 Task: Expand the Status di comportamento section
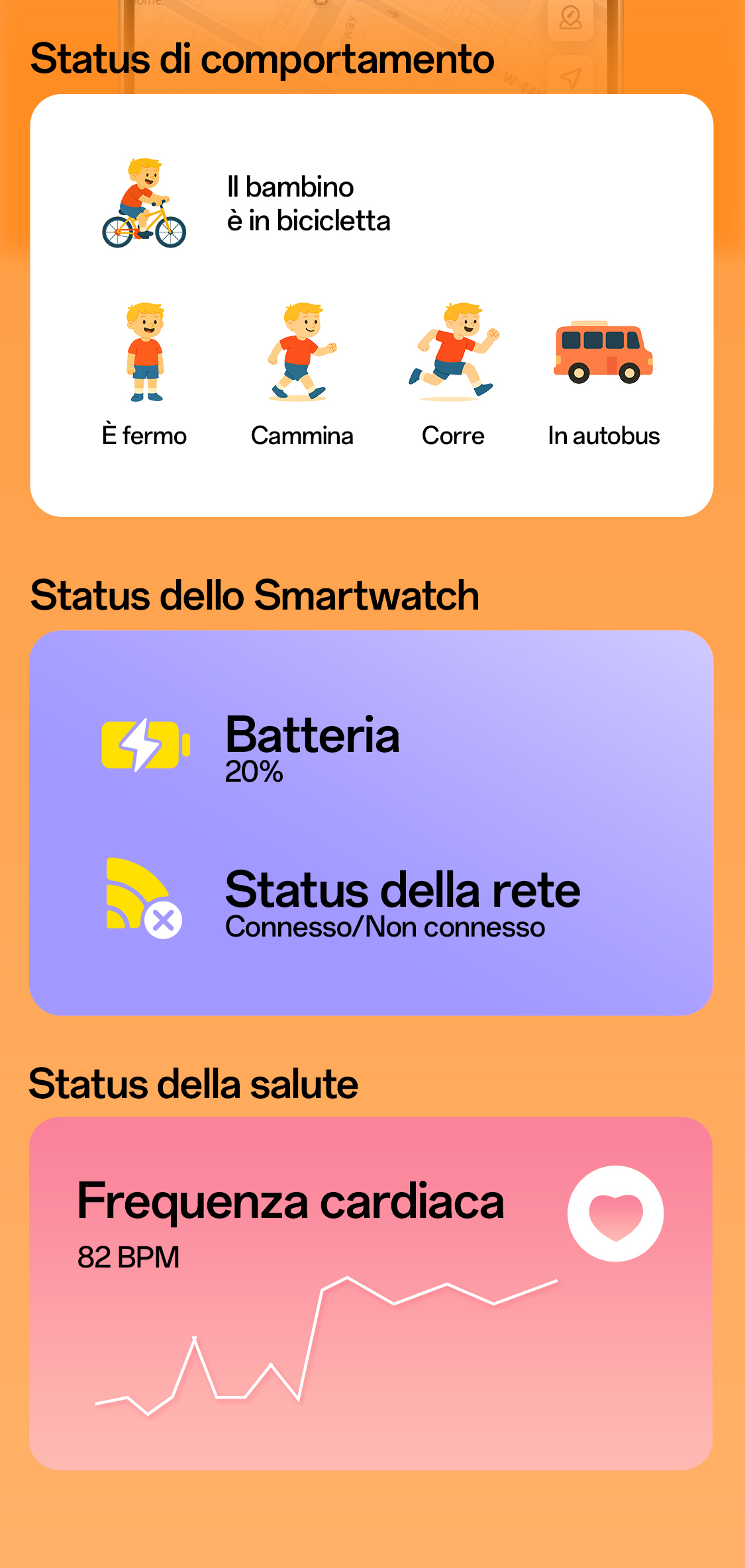click(x=262, y=58)
